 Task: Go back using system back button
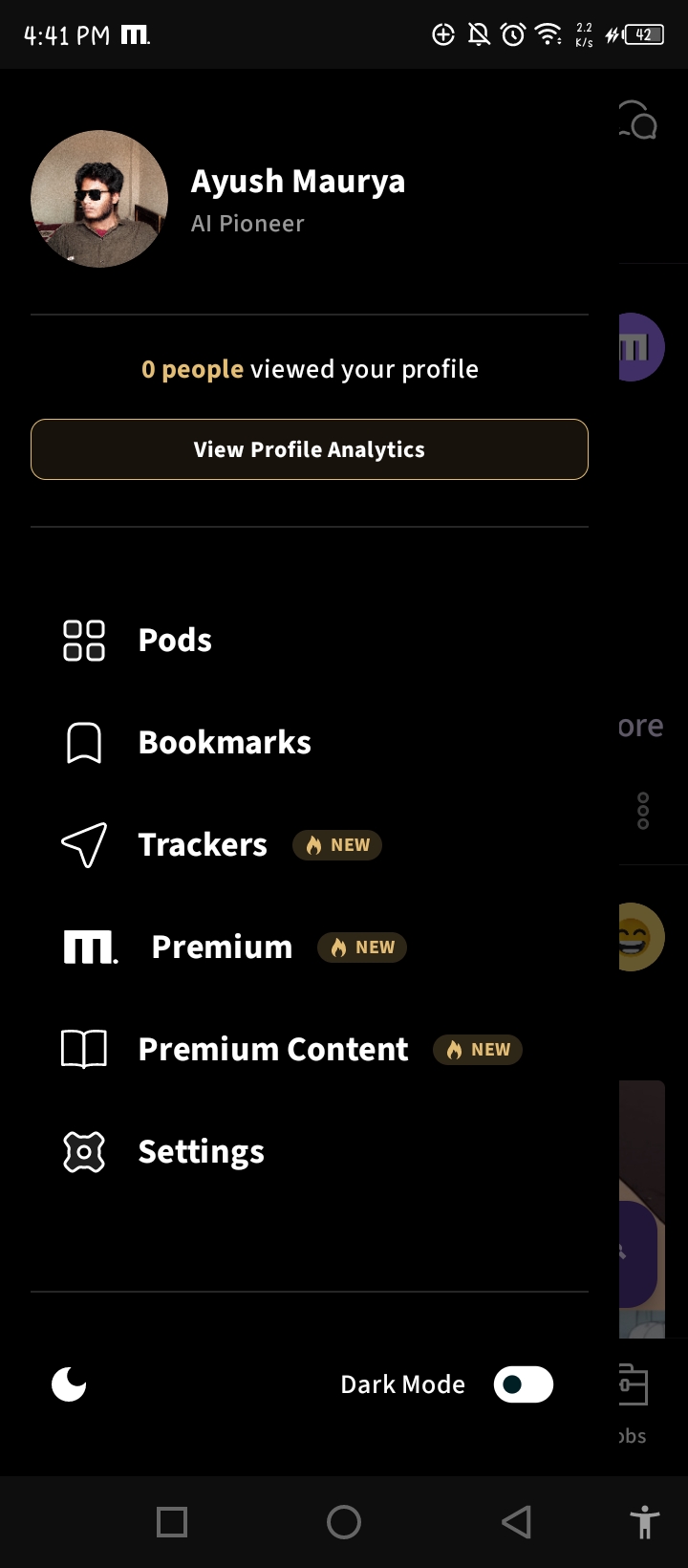(516, 1522)
